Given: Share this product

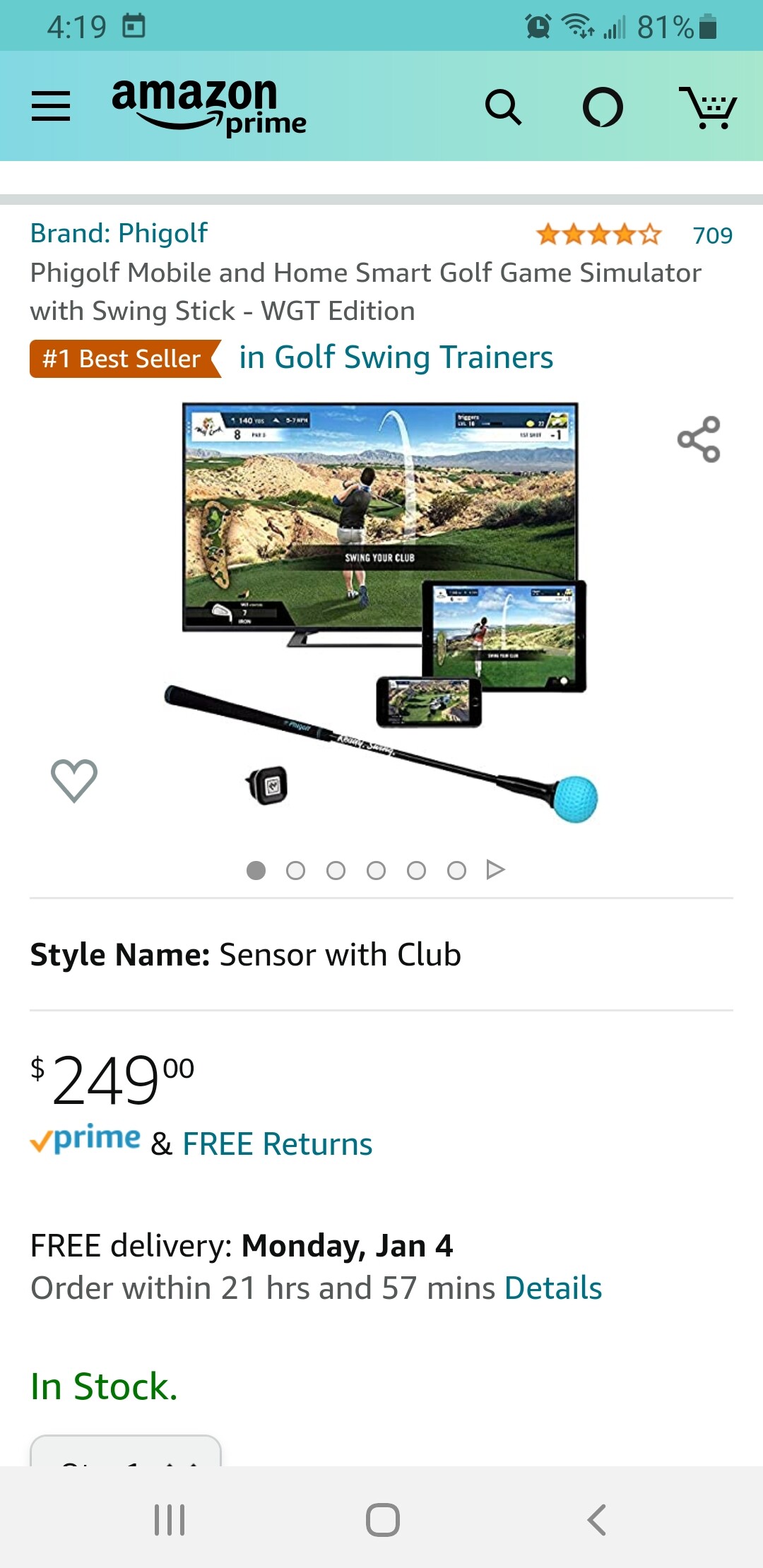Looking at the screenshot, I should click(699, 439).
